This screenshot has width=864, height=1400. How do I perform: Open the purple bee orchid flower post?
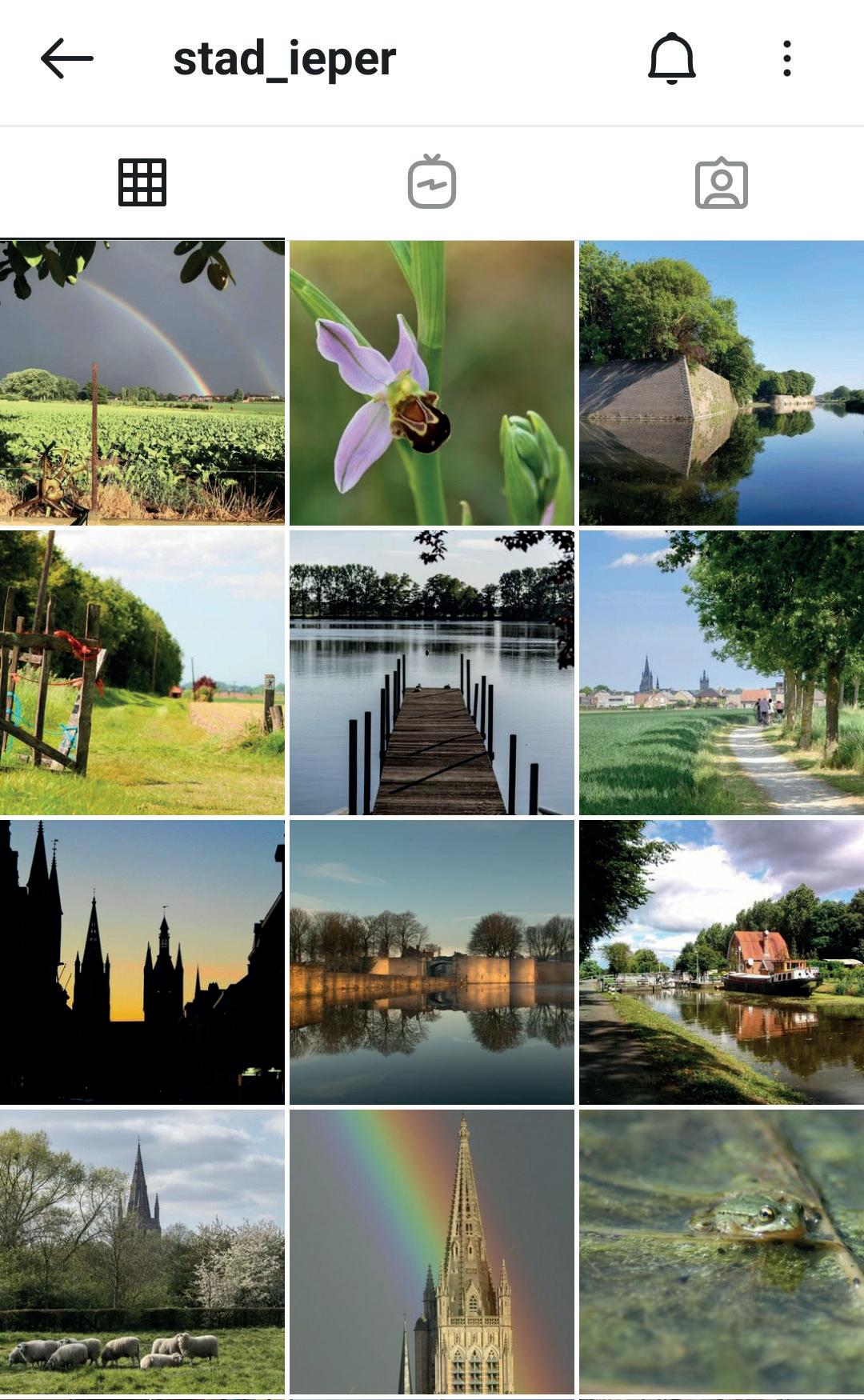tap(432, 382)
